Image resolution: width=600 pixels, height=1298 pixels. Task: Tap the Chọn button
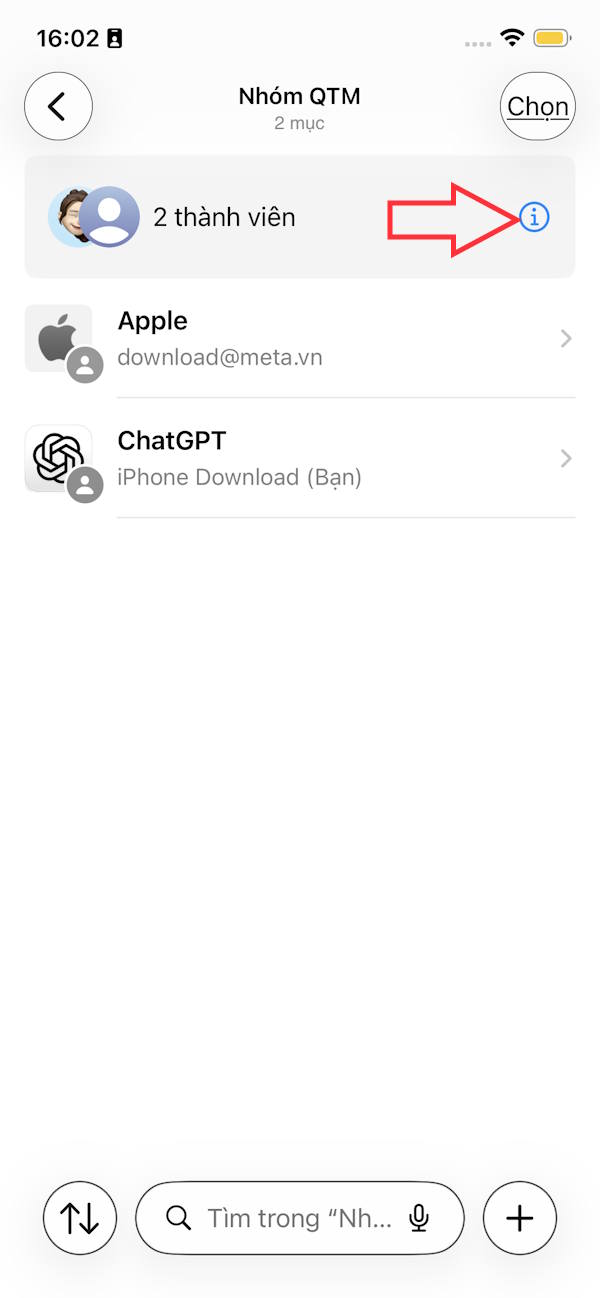click(538, 106)
